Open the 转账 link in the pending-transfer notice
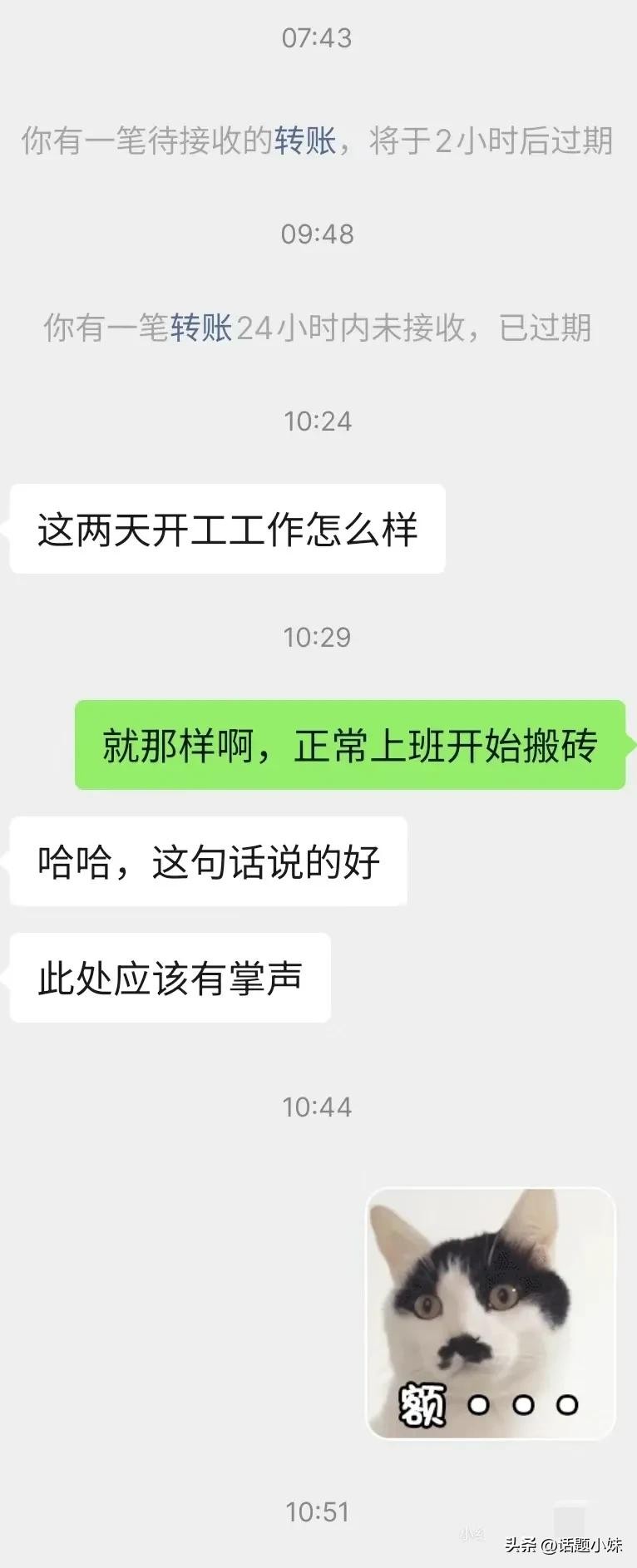Viewport: 637px width, 1568px height. point(305,141)
